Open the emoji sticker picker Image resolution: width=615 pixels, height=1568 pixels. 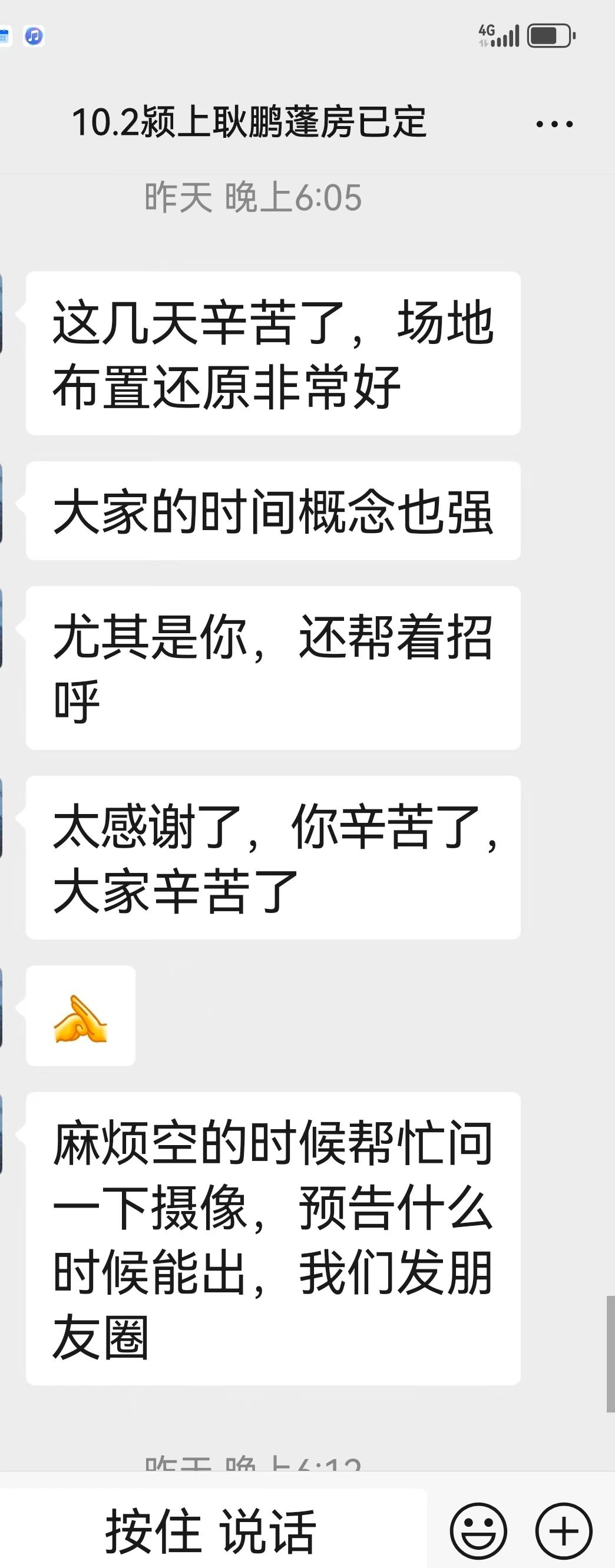478,1530
